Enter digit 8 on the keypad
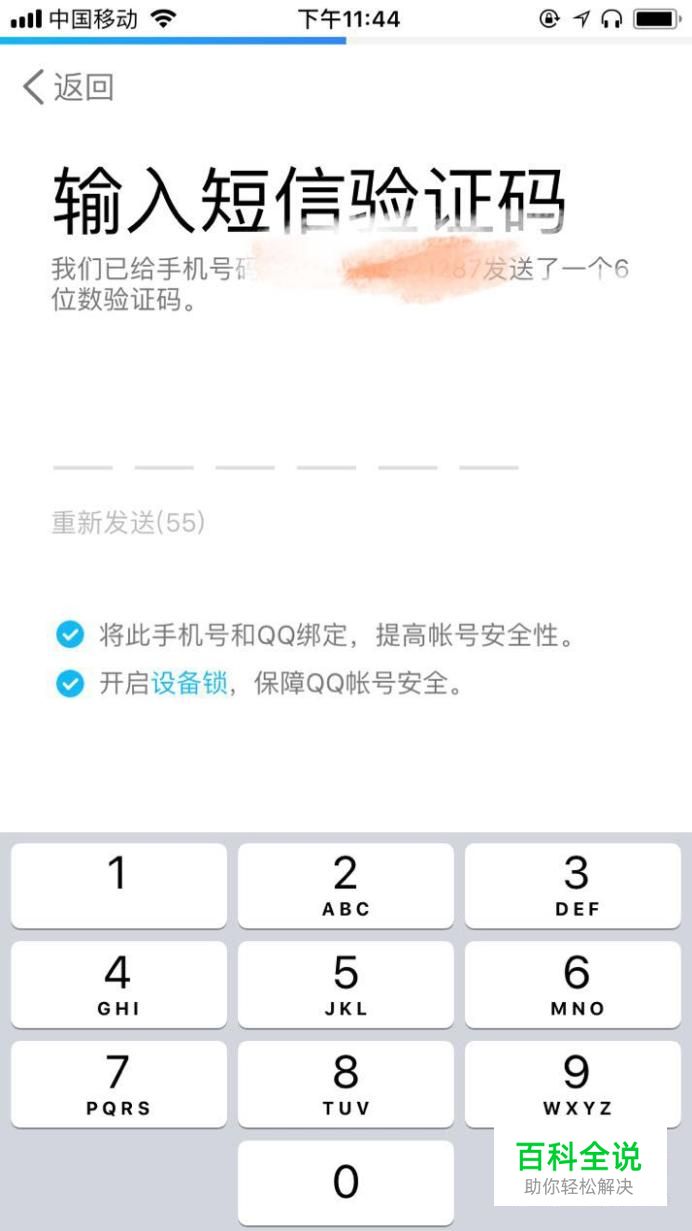This screenshot has height=1231, width=692. 345,1083
